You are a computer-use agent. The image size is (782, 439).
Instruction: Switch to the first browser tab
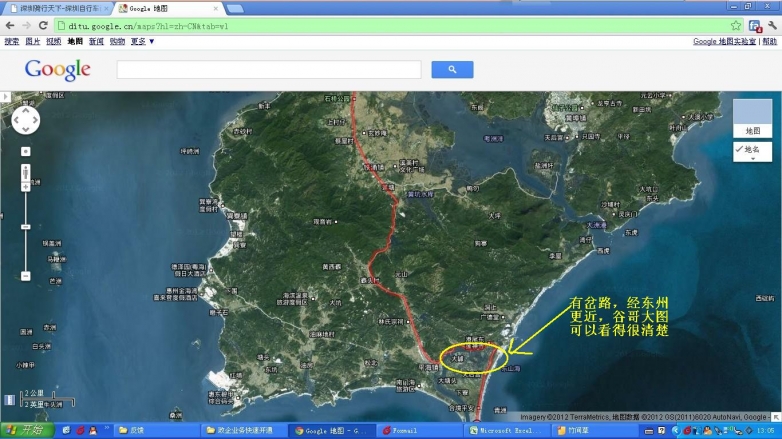tap(55, 8)
